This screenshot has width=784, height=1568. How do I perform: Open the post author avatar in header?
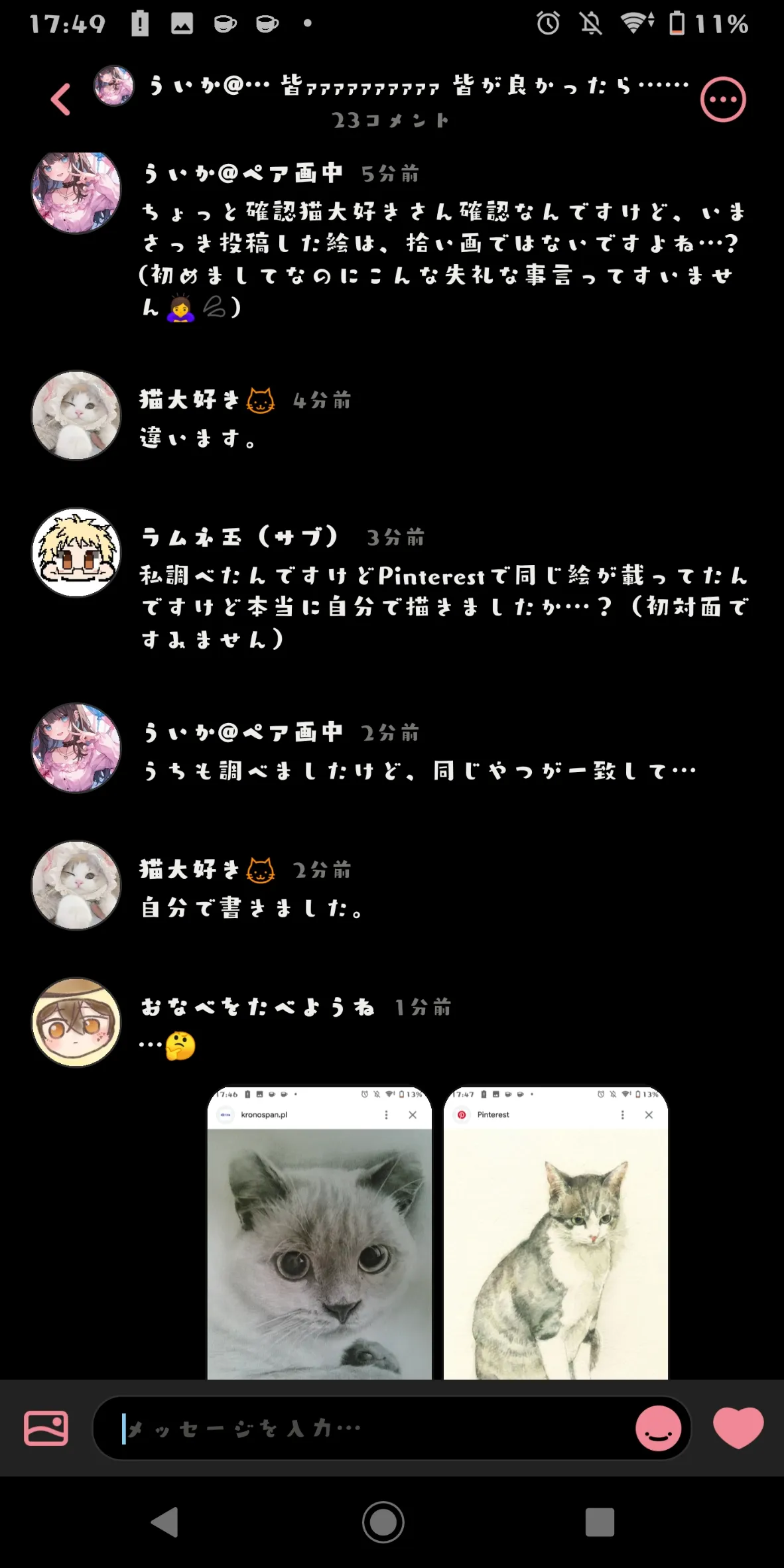pos(114,86)
